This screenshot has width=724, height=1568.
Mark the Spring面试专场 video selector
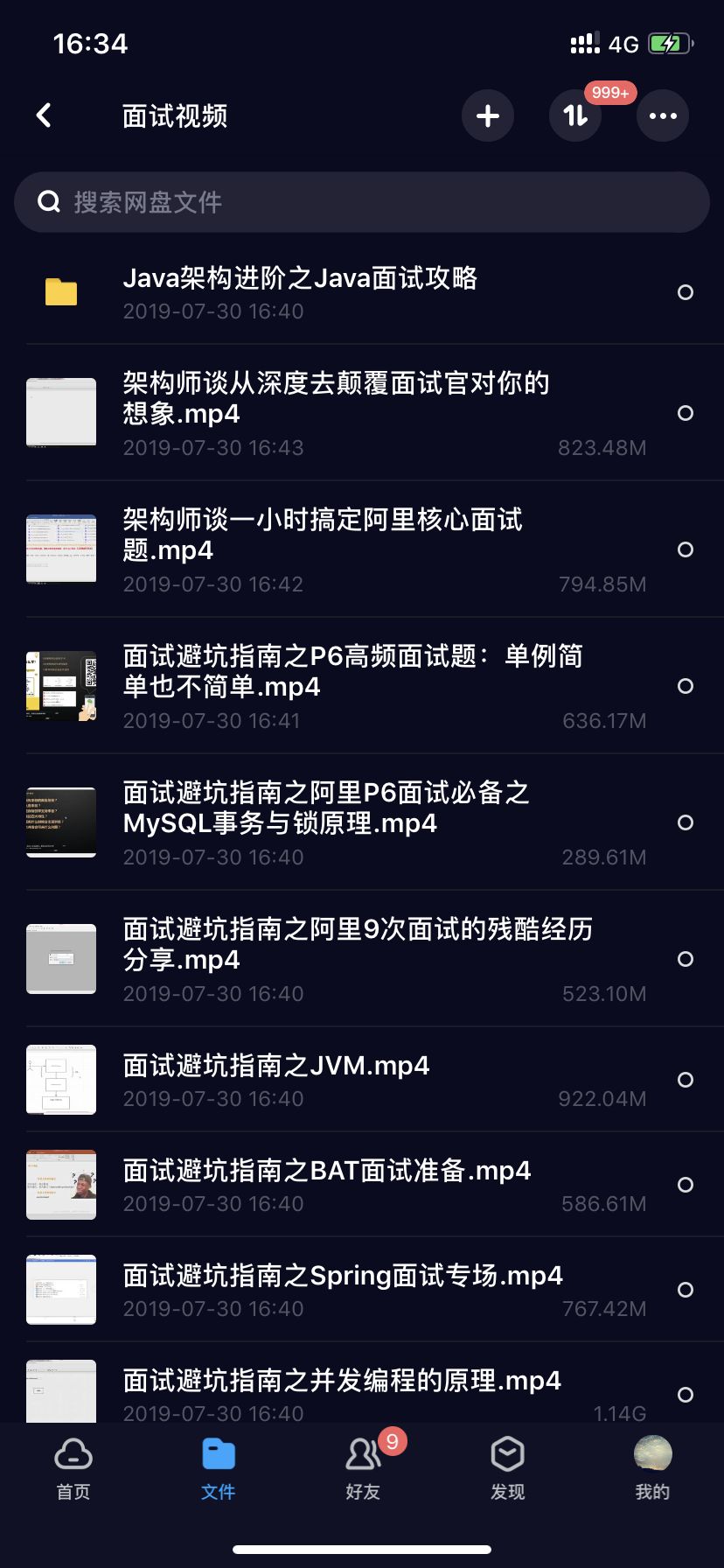(x=686, y=1289)
